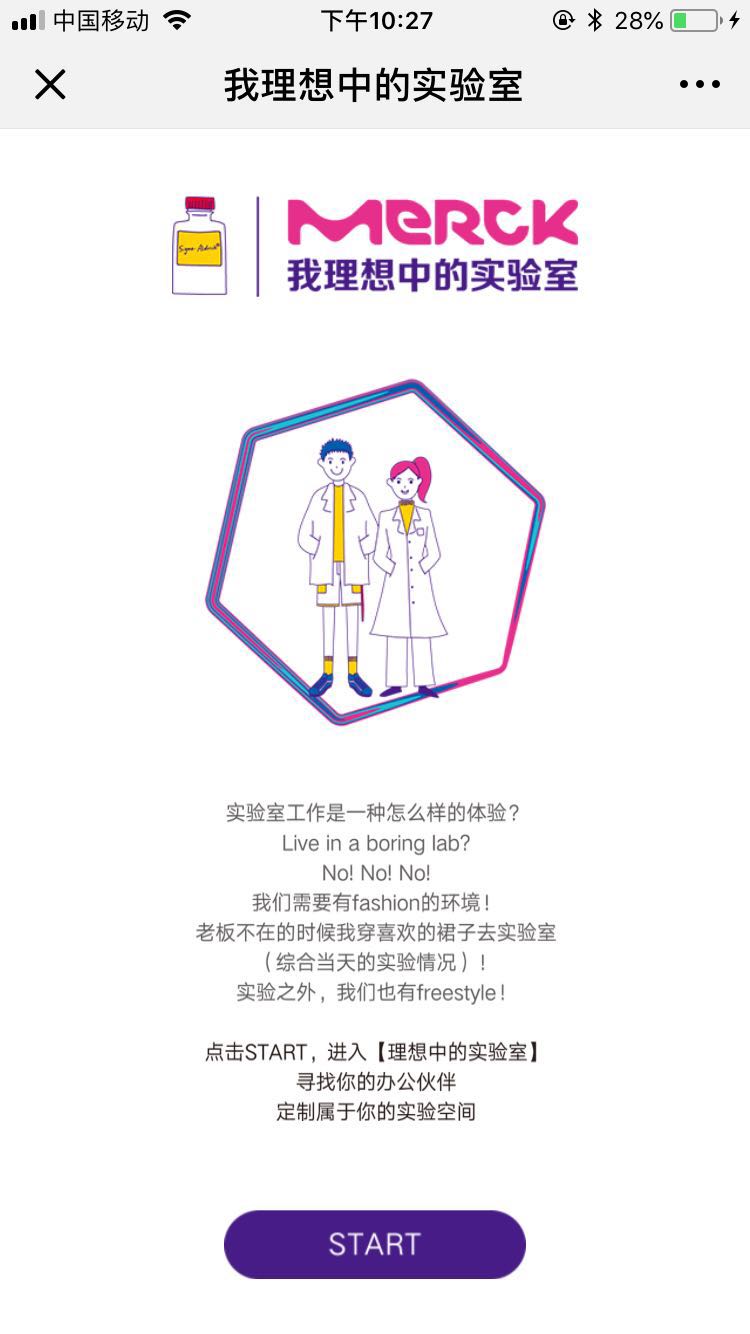Image resolution: width=750 pixels, height=1334 pixels.
Task: Open the three-dot more options menu
Action: (699, 85)
